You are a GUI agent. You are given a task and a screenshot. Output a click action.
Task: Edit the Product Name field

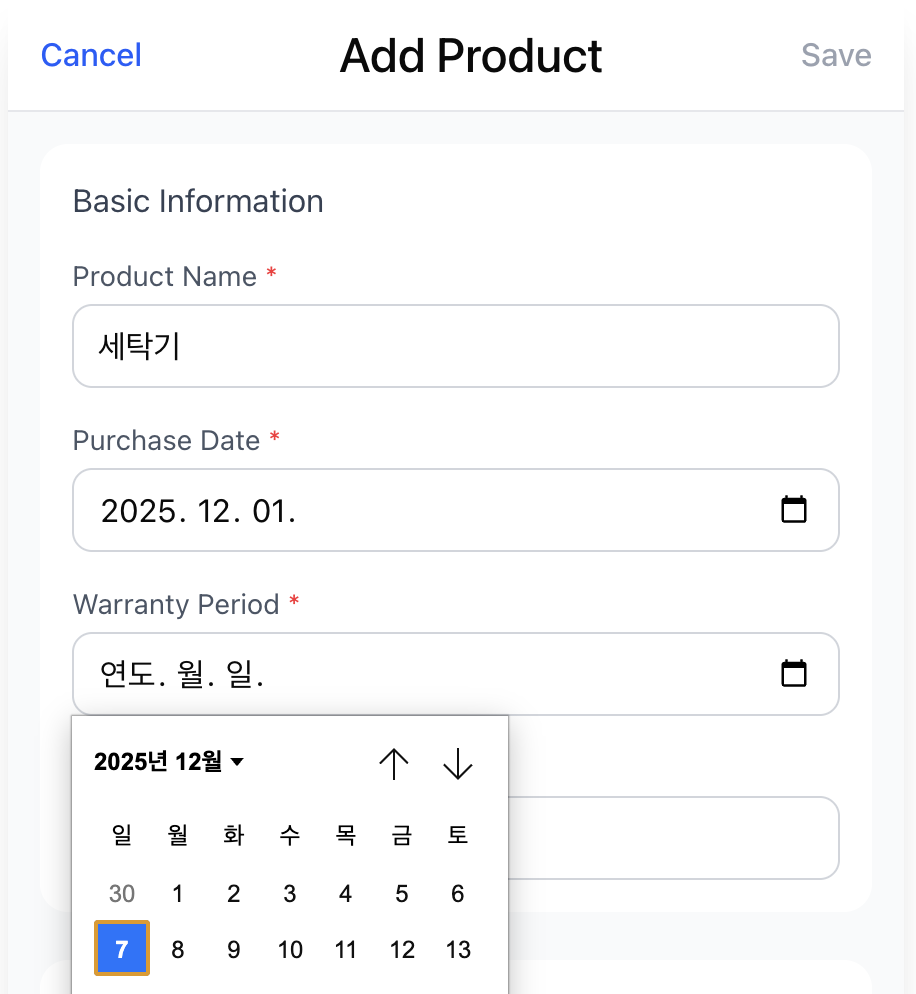455,346
